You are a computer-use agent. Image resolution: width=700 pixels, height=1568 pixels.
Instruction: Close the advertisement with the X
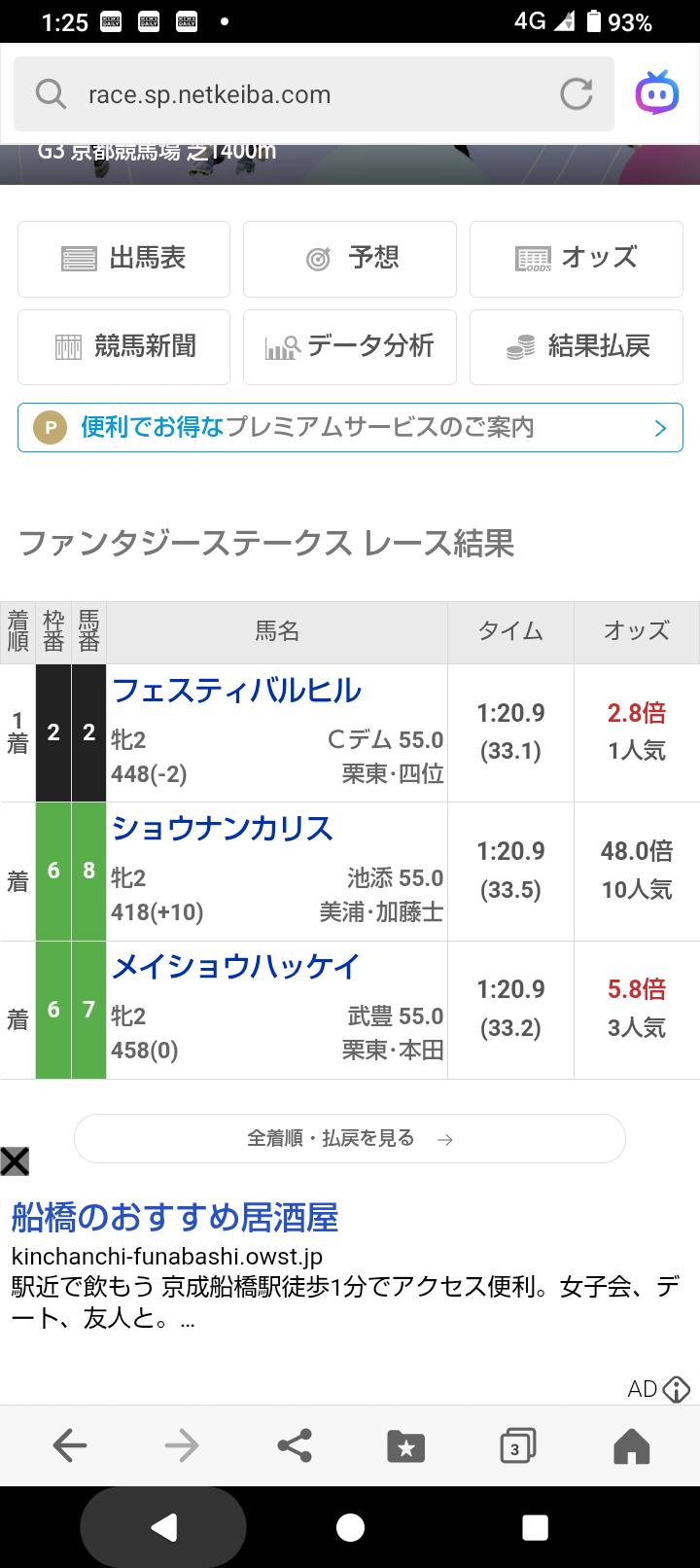coord(15,1161)
